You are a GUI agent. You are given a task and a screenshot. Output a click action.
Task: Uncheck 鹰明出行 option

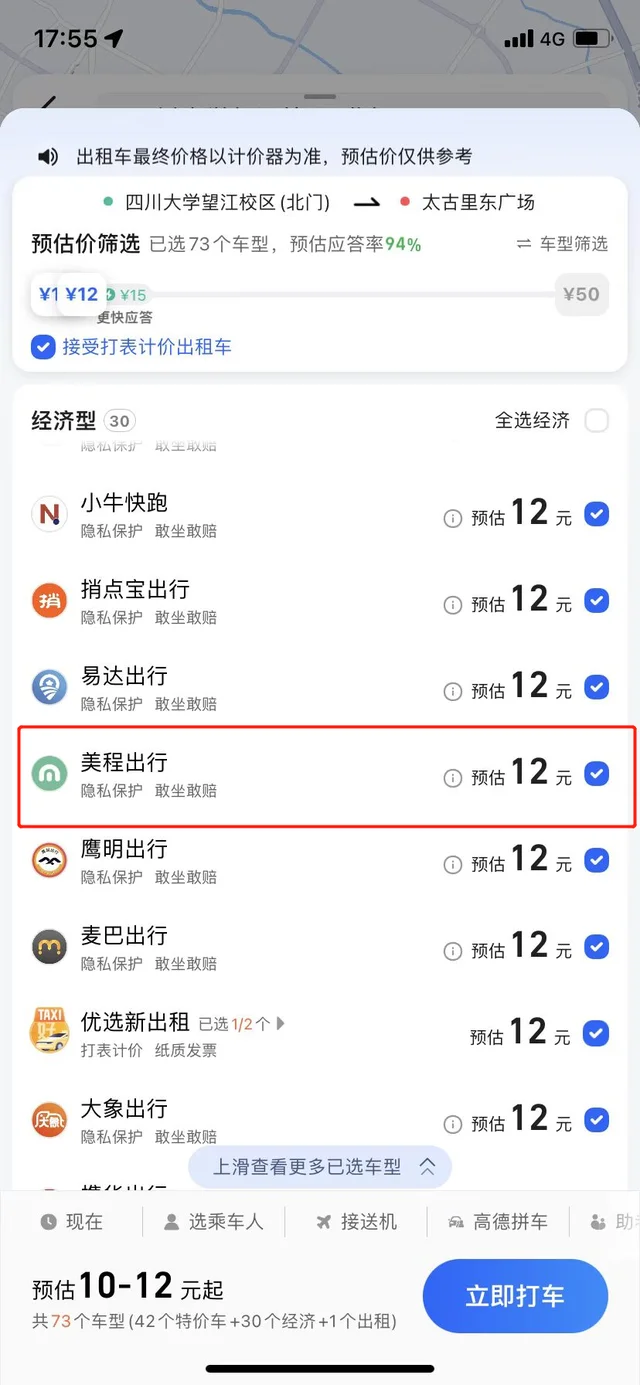click(x=596, y=860)
